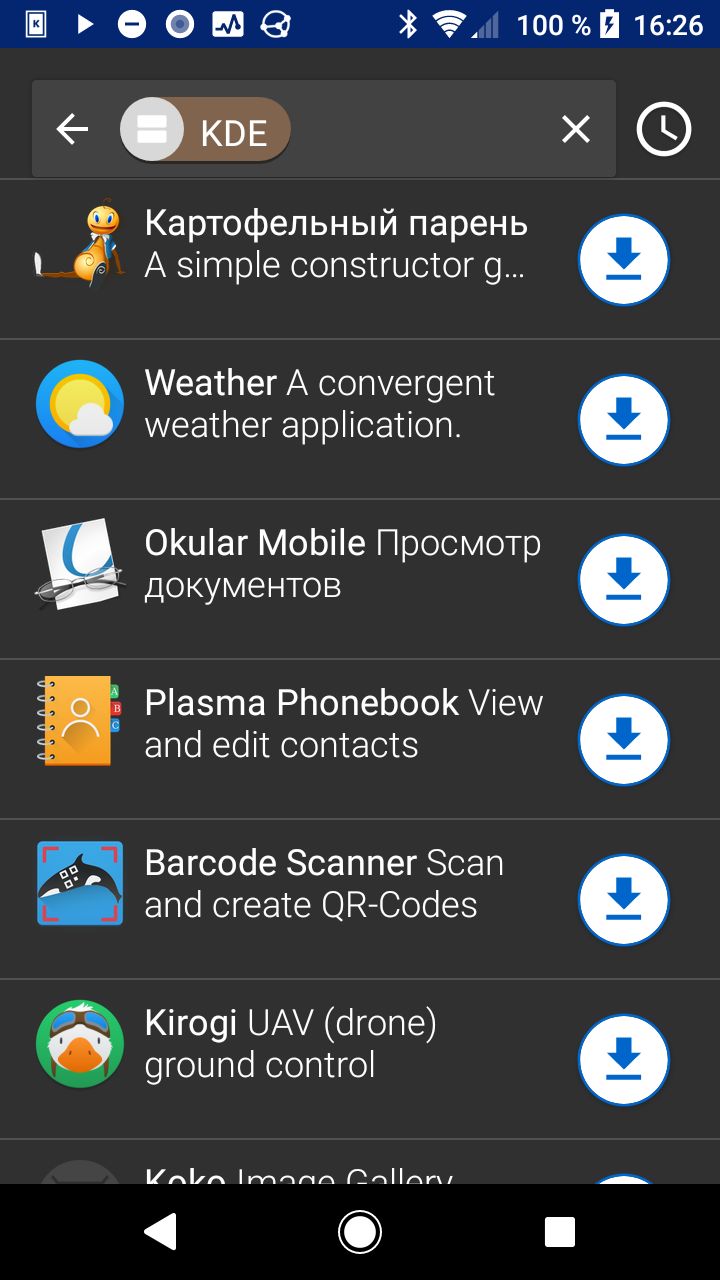Download the Weather app
Screen dimensions: 720x1280
tap(624, 420)
